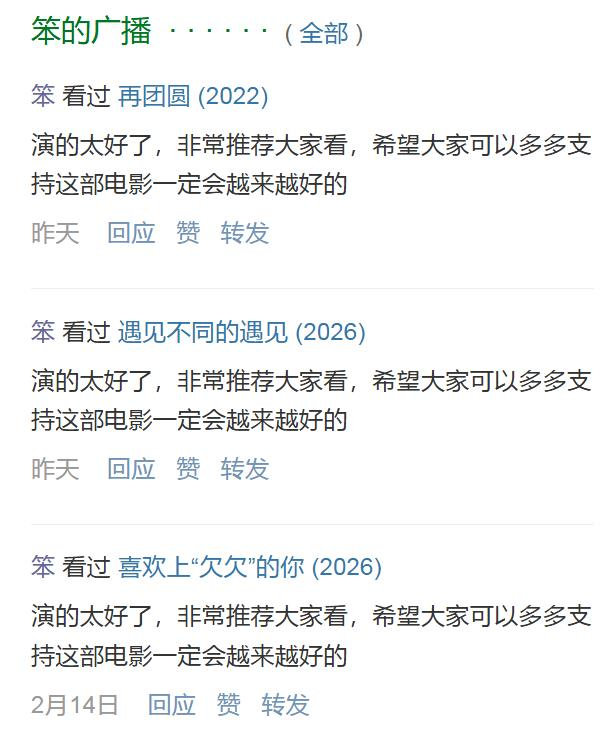Open the movie 遇见不同的遇见 (2026)
This screenshot has height=743, width=614.
tap(241, 332)
